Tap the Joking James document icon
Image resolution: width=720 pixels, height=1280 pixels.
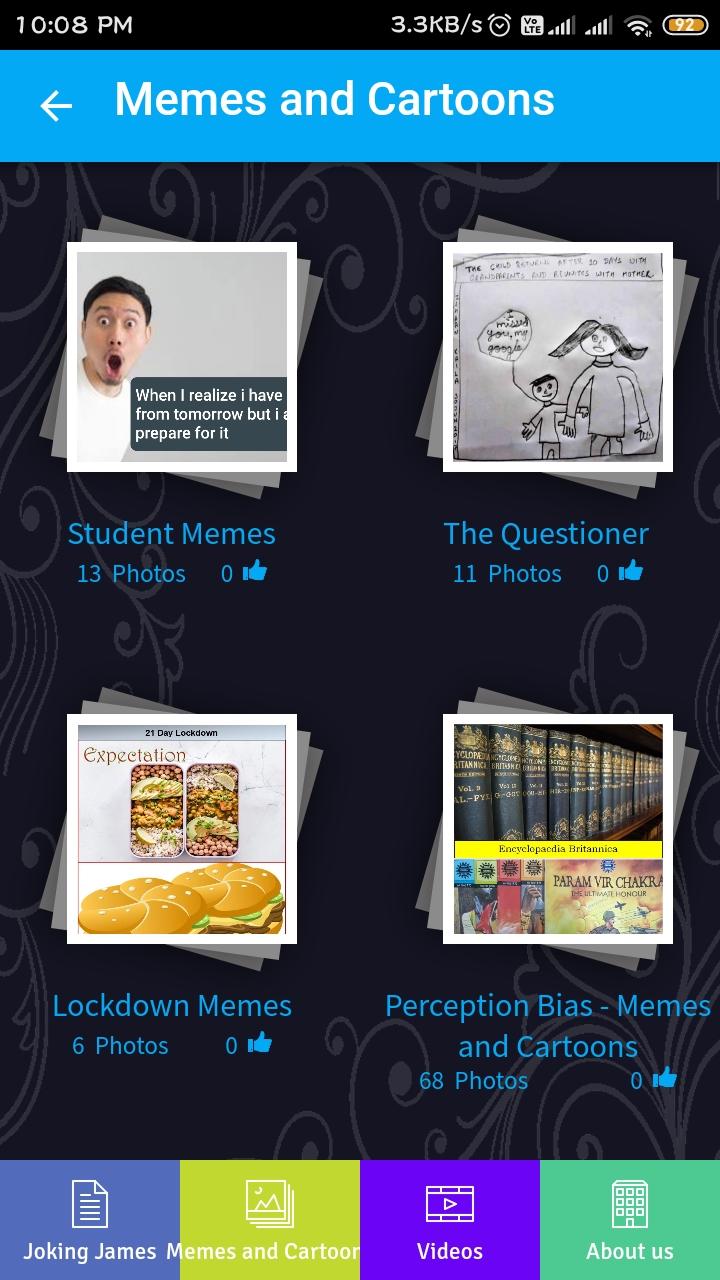tap(90, 1206)
